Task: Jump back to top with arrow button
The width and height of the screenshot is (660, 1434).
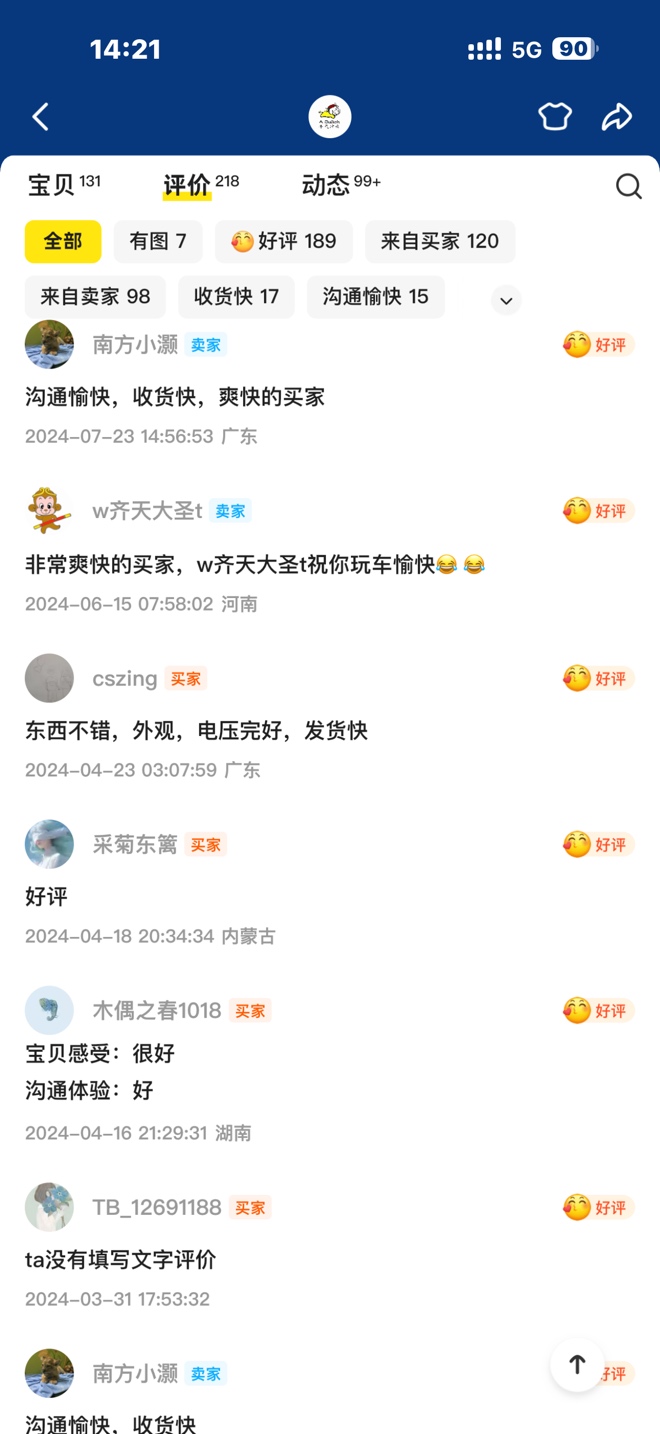Action: point(577,1365)
